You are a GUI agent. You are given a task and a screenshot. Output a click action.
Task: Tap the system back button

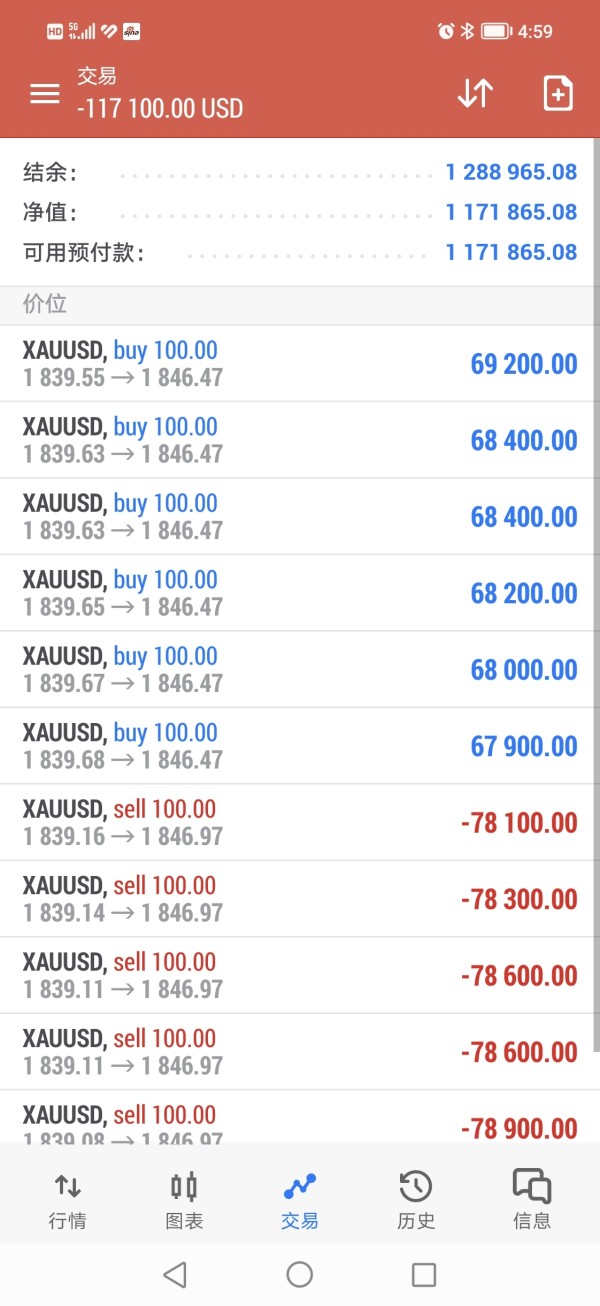point(175,1274)
